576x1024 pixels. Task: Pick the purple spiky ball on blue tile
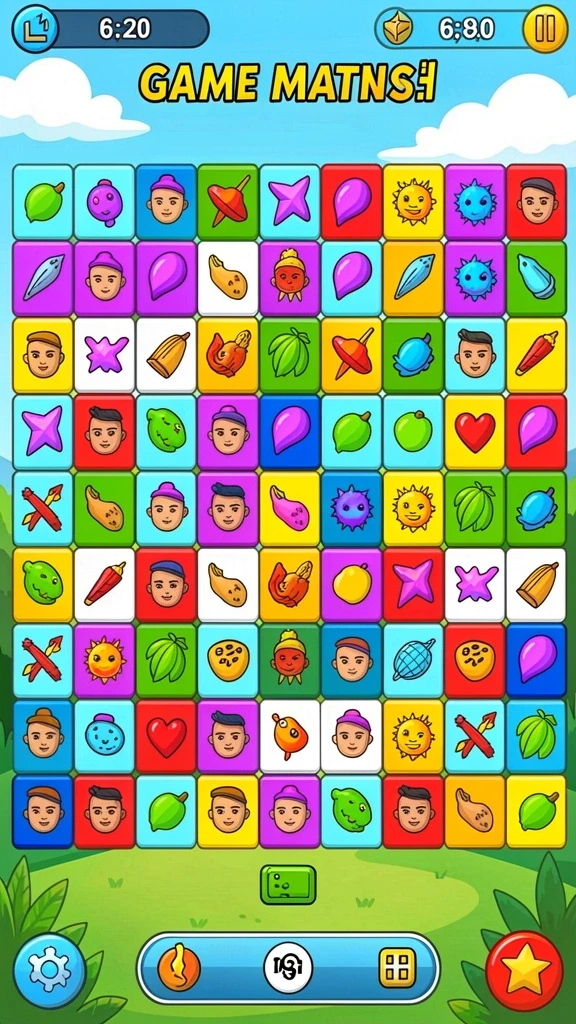click(x=351, y=508)
